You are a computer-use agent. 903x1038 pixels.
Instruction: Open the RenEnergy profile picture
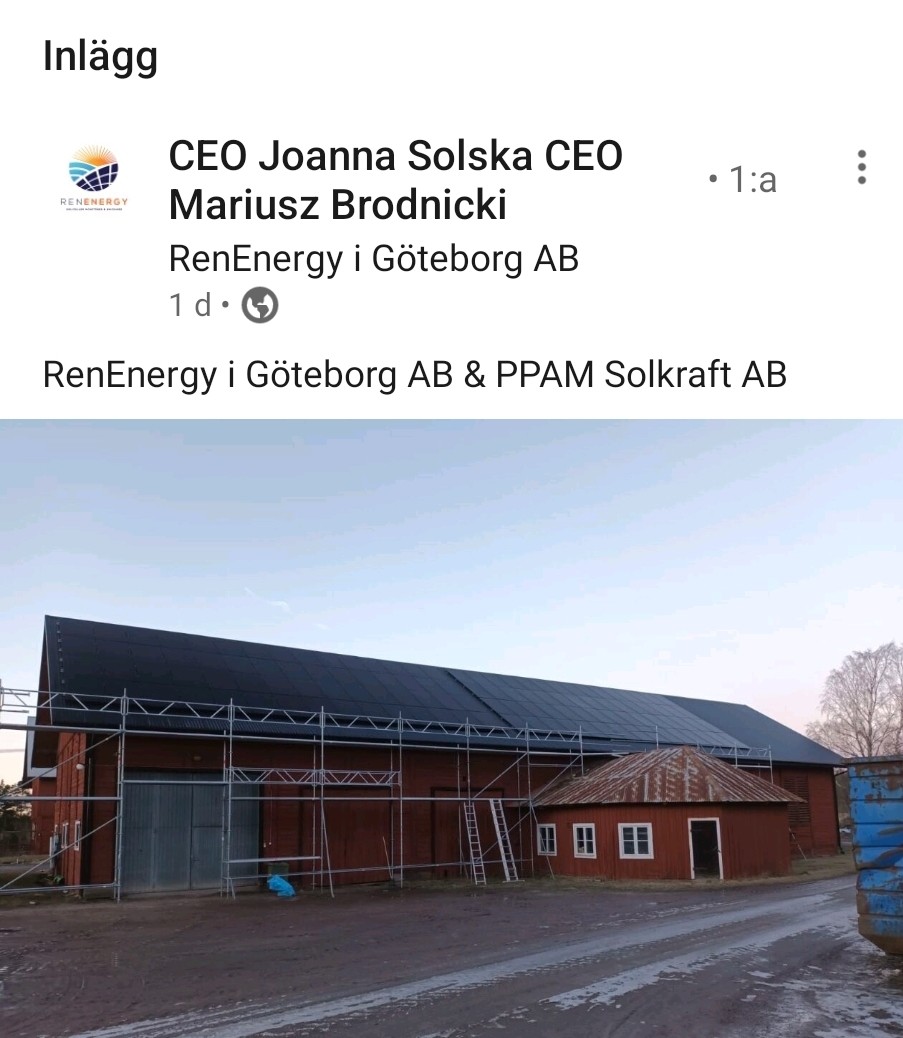click(94, 178)
